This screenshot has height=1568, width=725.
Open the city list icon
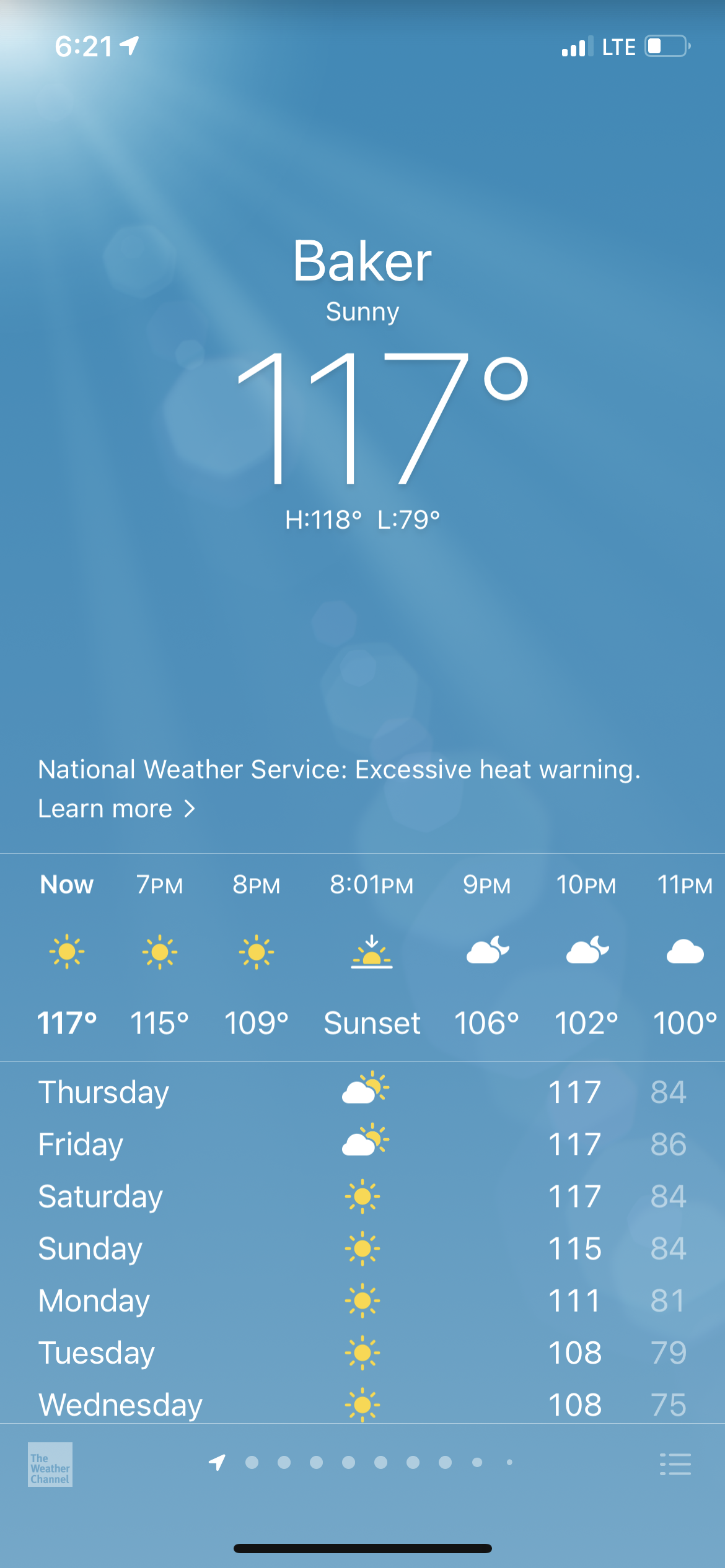pos(675,1464)
